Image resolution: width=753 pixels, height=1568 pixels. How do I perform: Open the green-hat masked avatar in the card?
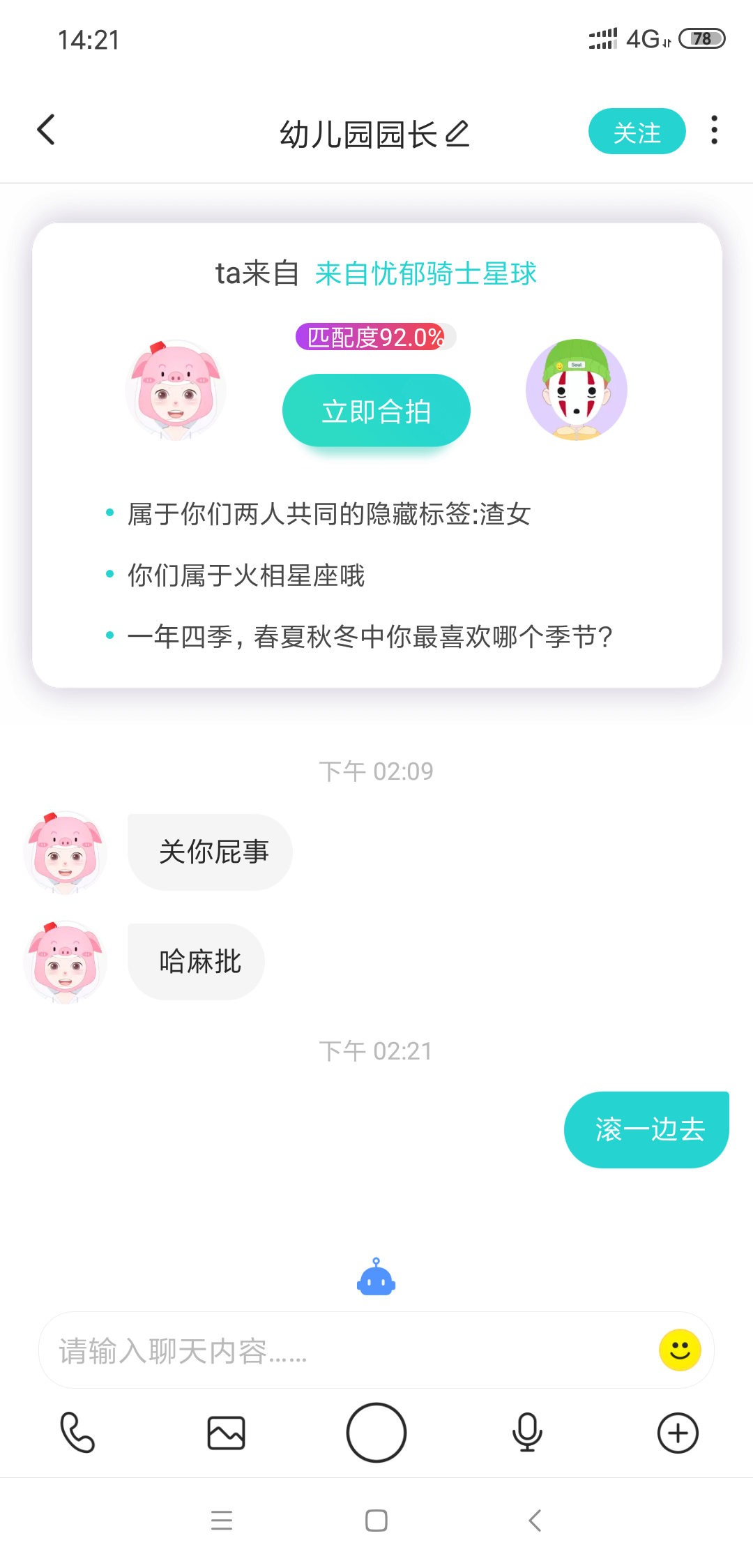(577, 389)
